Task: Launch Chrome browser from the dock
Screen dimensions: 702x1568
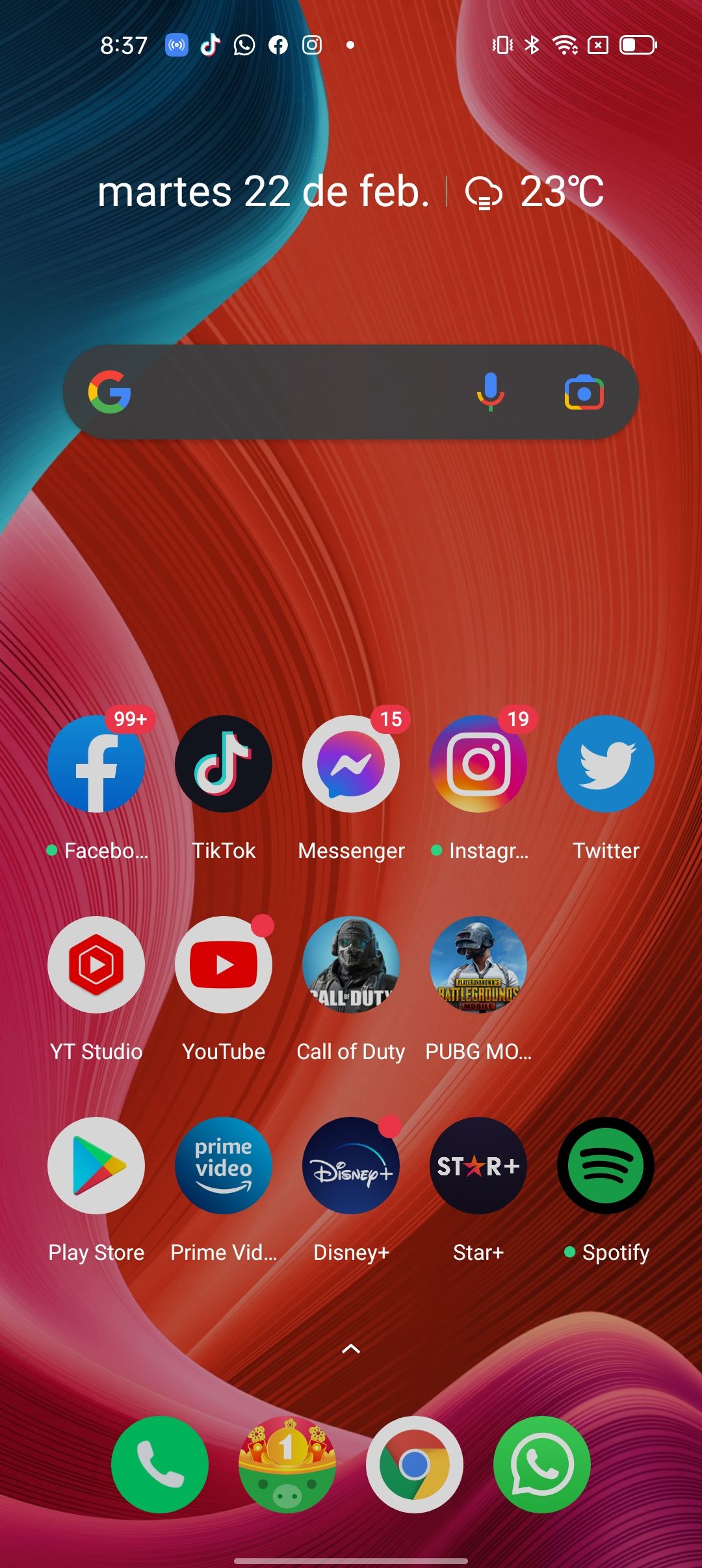Action: 415,1465
